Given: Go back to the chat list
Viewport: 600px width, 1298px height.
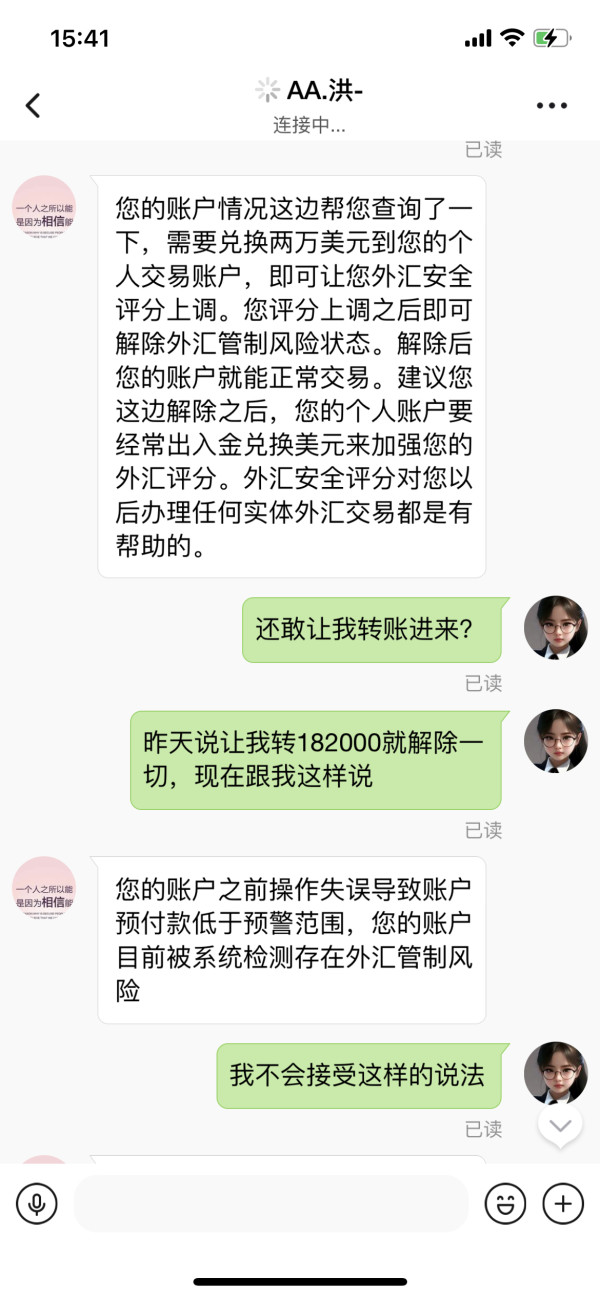Looking at the screenshot, I should [33, 105].
